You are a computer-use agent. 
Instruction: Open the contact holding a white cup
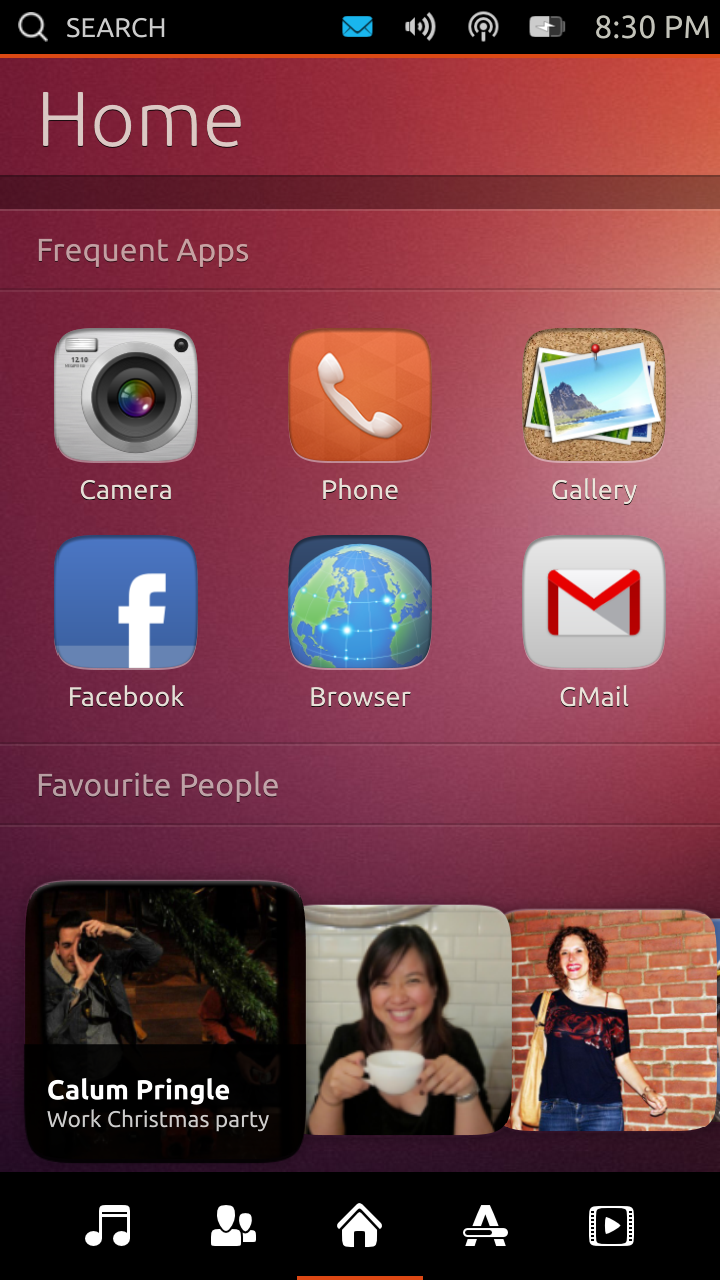coord(408,1020)
